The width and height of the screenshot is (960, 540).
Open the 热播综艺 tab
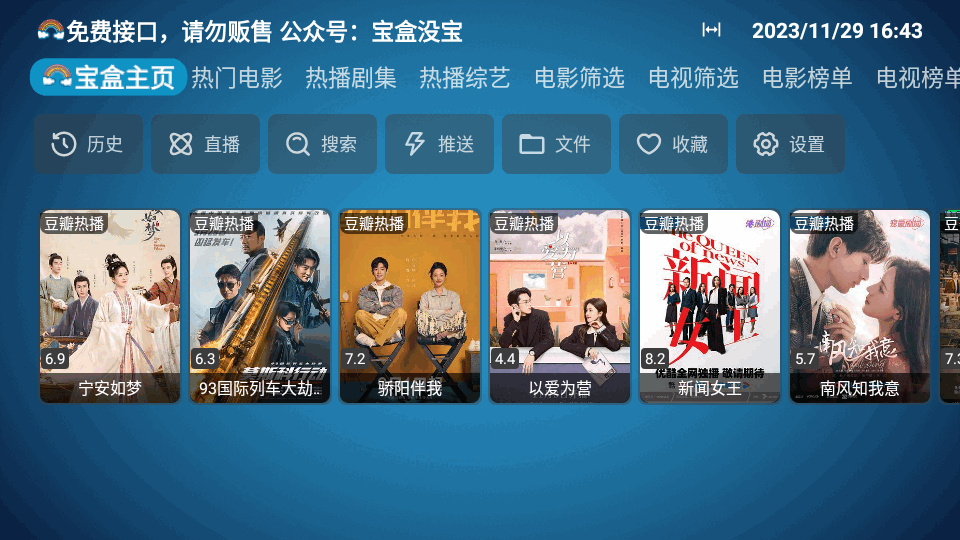(465, 78)
